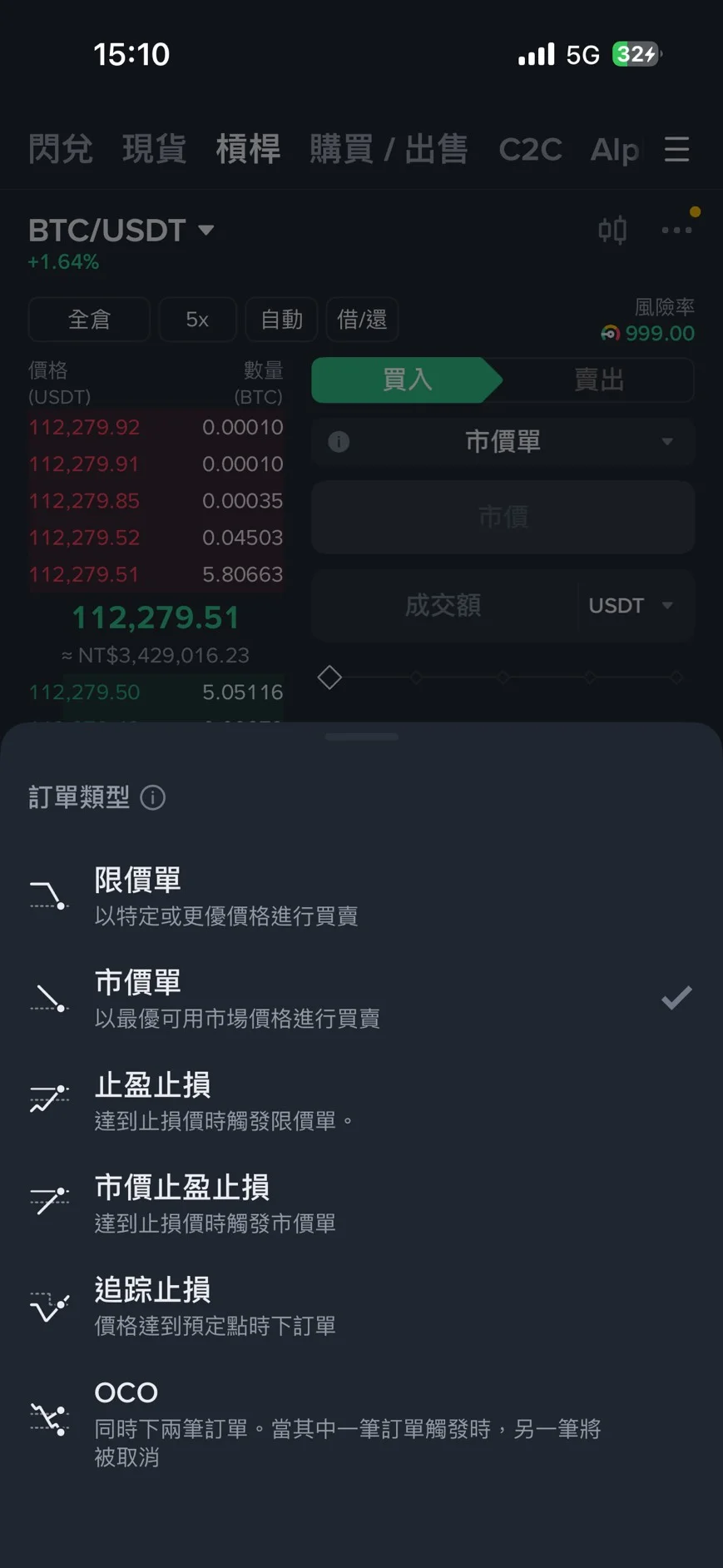Select the 追踪止損 order type
Viewport: 723px width, 1568px height.
click(x=216, y=1305)
